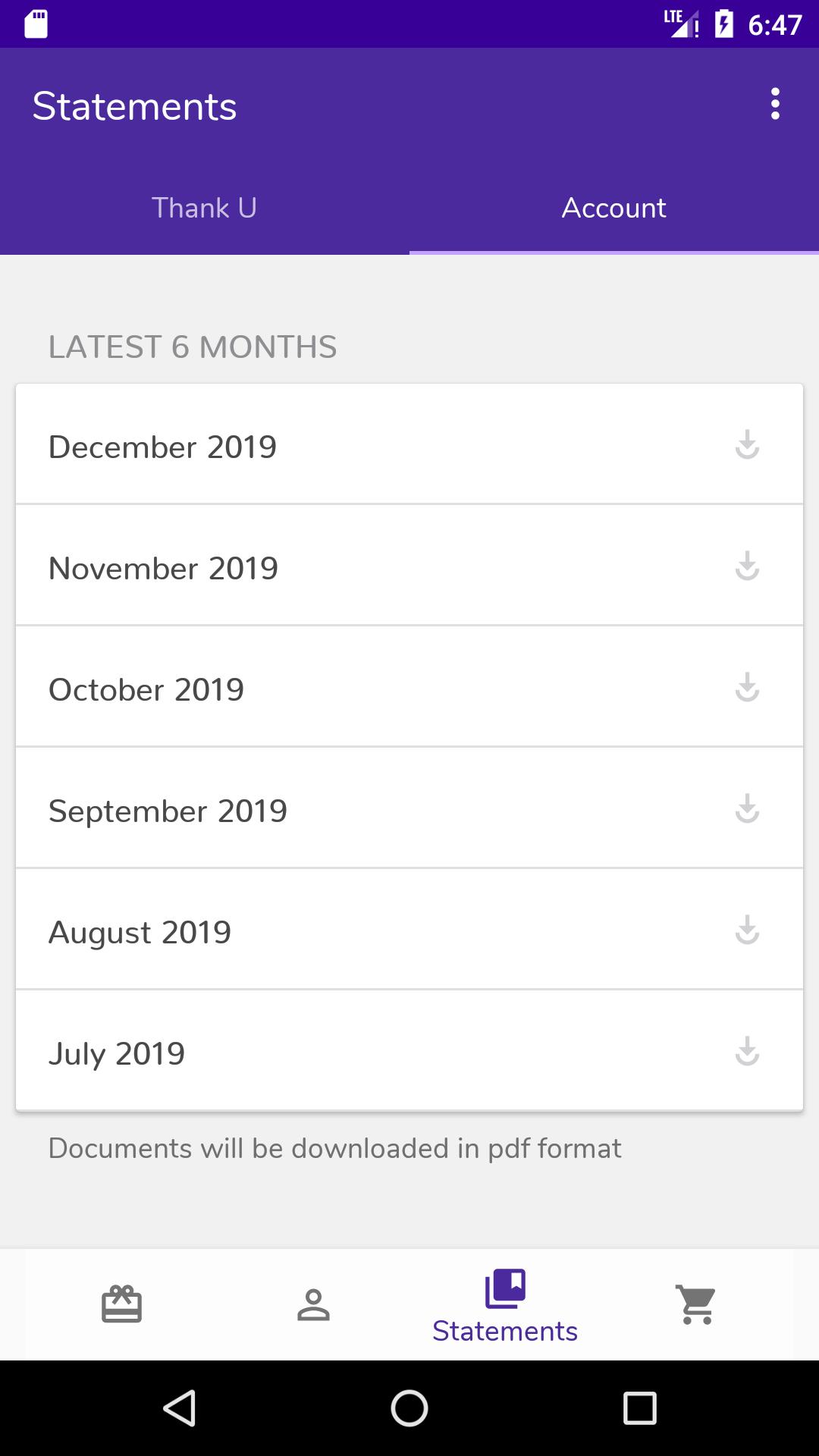
Task: Open the overflow menu
Action: pyautogui.click(x=775, y=104)
